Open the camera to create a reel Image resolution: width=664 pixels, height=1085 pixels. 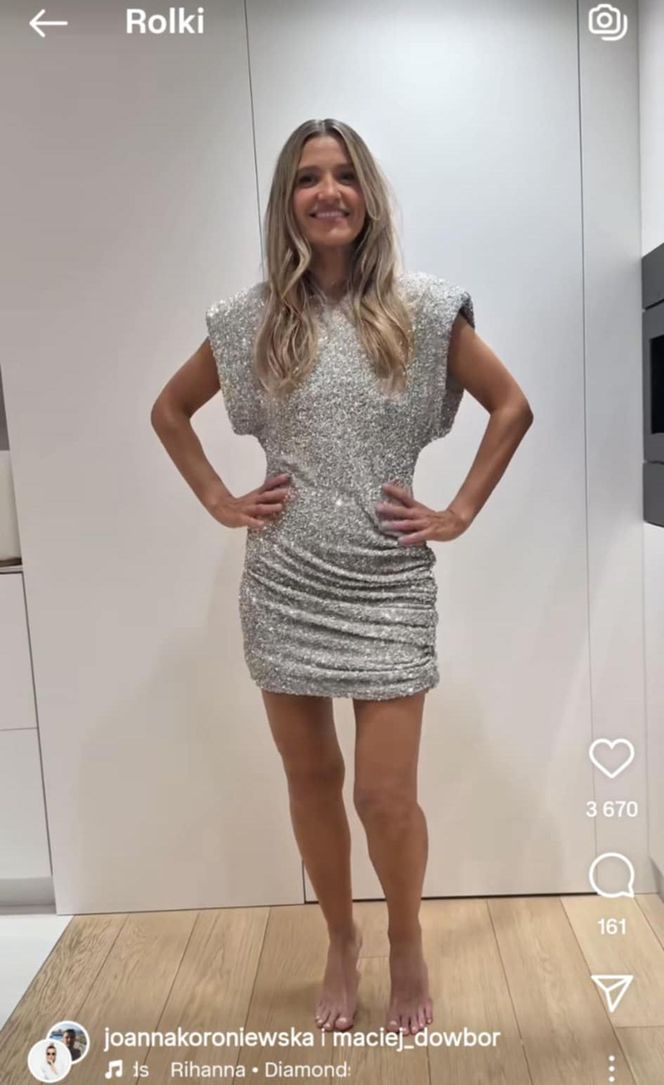pyautogui.click(x=607, y=22)
